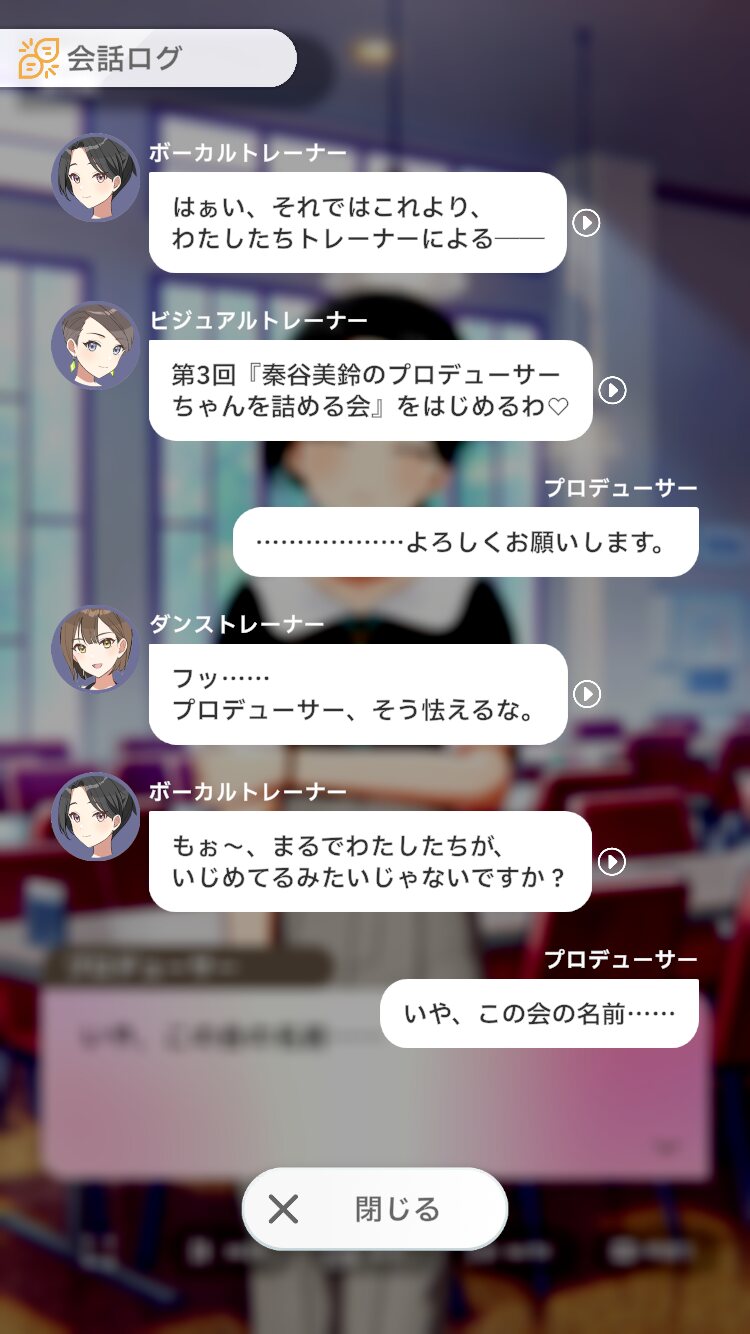Image resolution: width=750 pixels, height=1334 pixels.
Task: Play voice for 'フッ……プロデューサー、そう怯えるな' line
Action: 586,694
